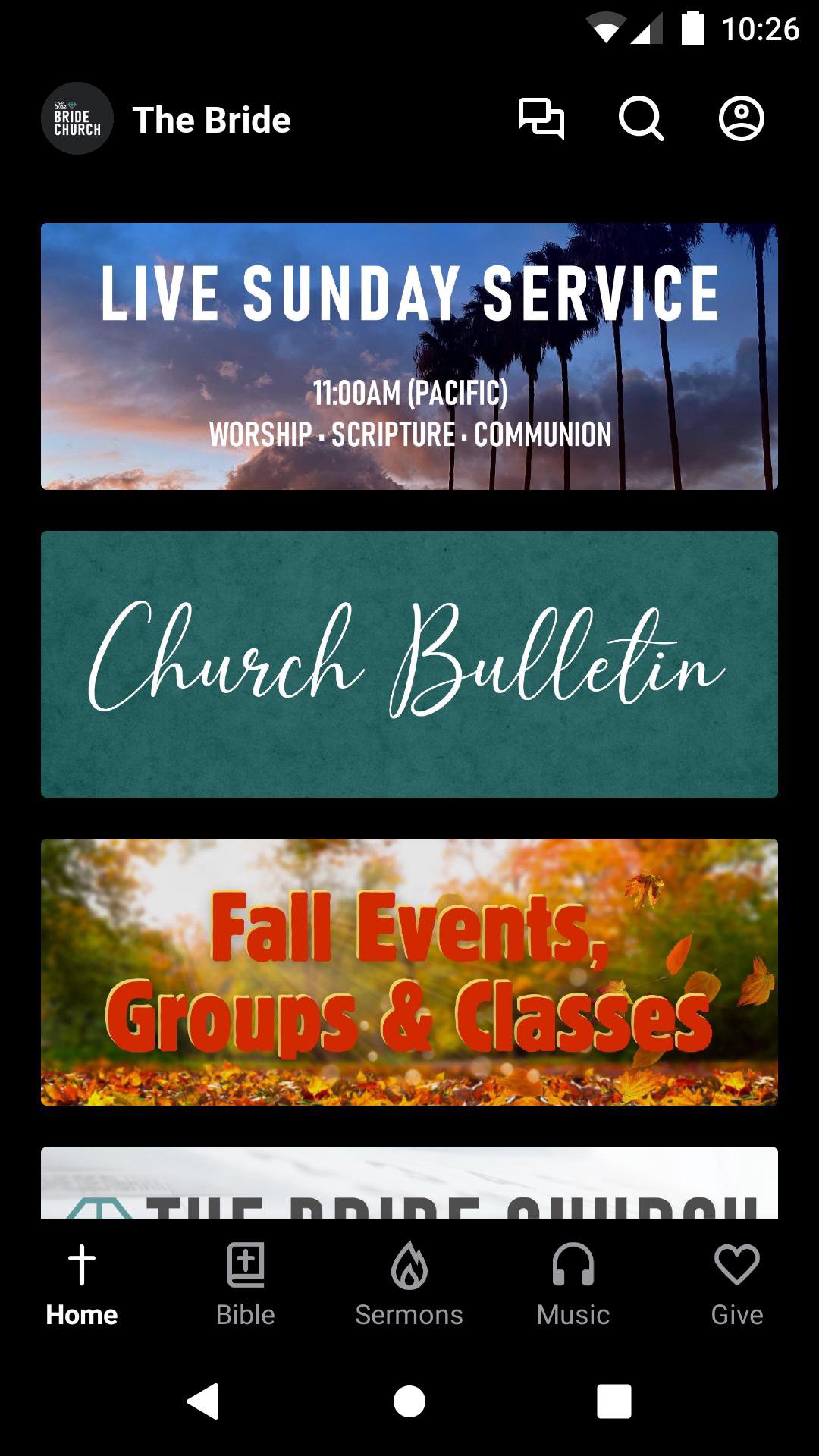Open the recent apps overview

(614, 1401)
